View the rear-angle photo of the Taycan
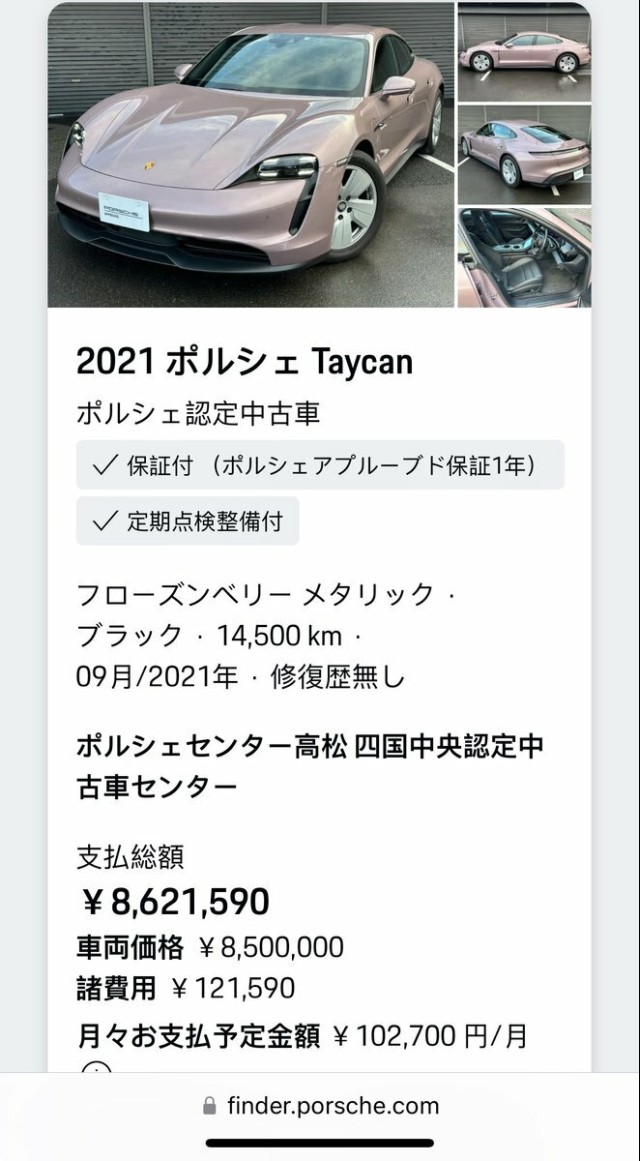This screenshot has width=640, height=1161. (x=524, y=154)
